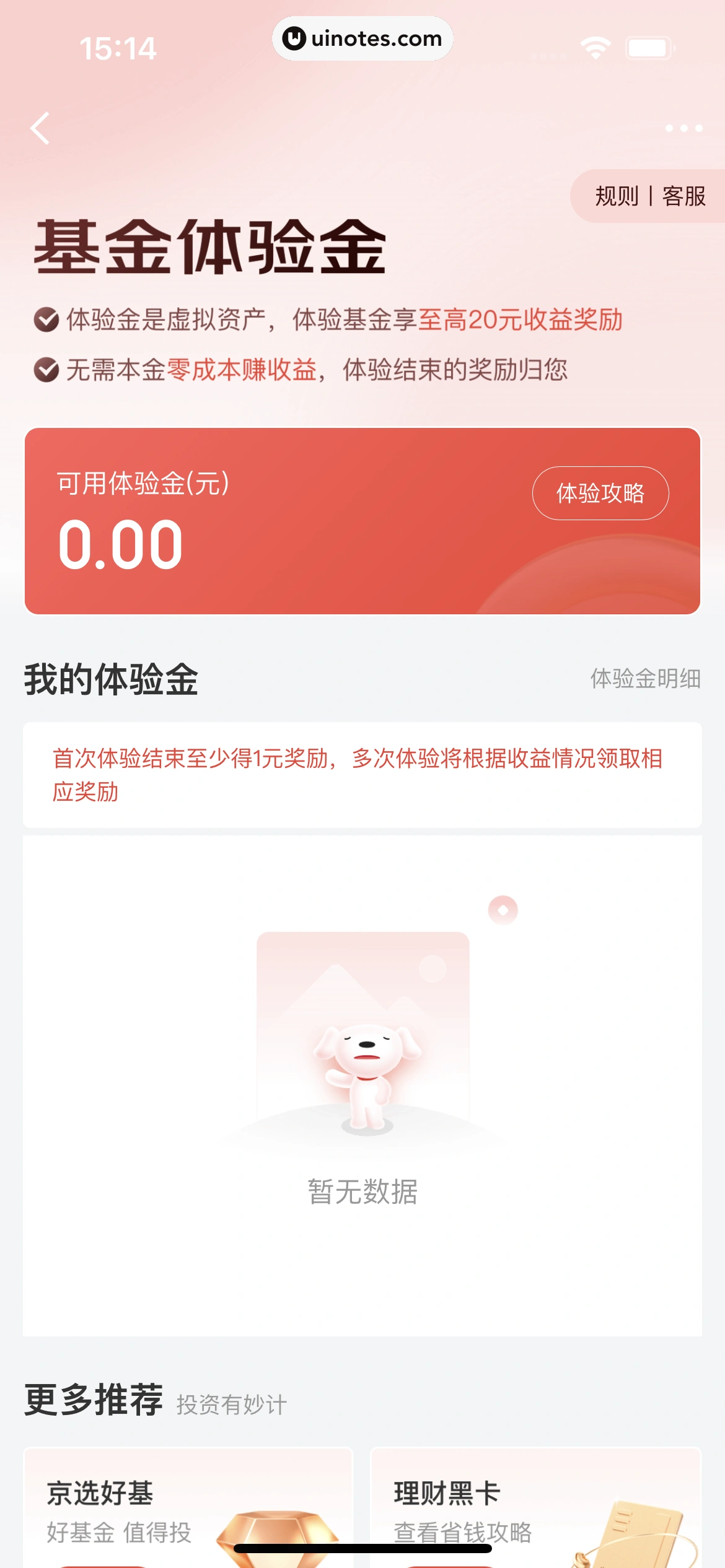Open the 理财黑卡 recommendation card

[x=535, y=1507]
